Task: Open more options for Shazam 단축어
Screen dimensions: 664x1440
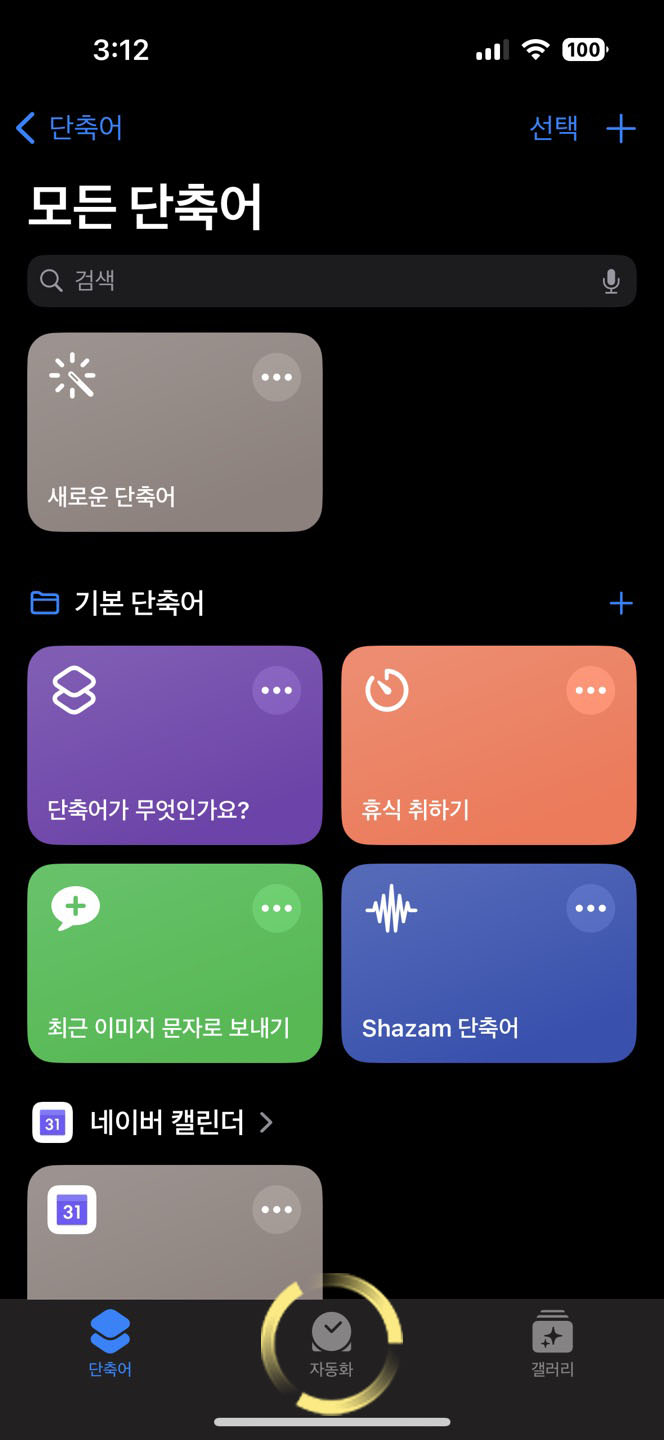Action: 591,908
